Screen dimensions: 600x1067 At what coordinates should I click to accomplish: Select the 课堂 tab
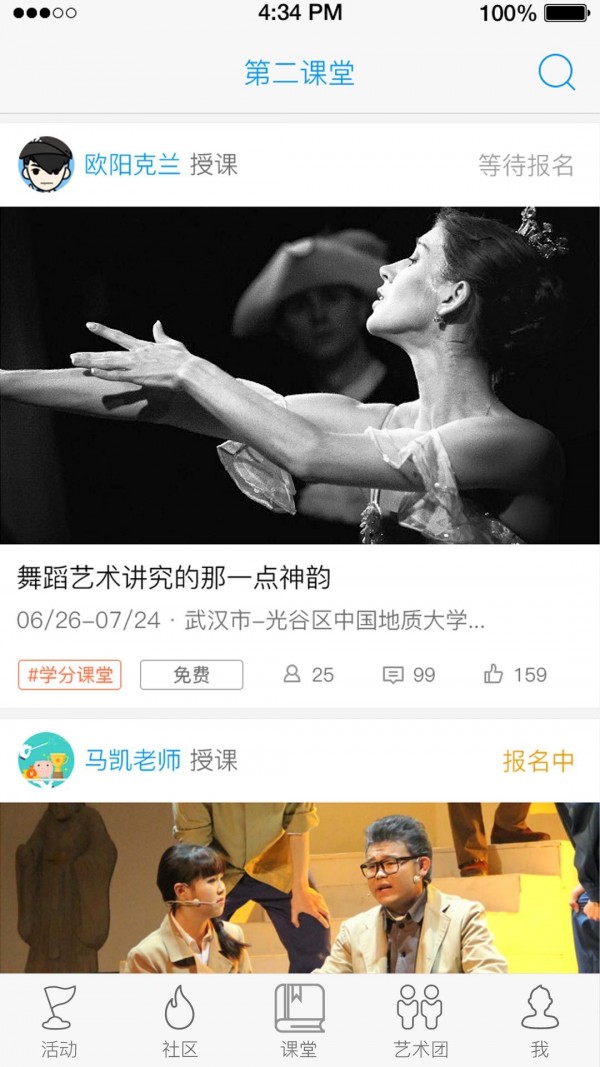click(x=299, y=1020)
